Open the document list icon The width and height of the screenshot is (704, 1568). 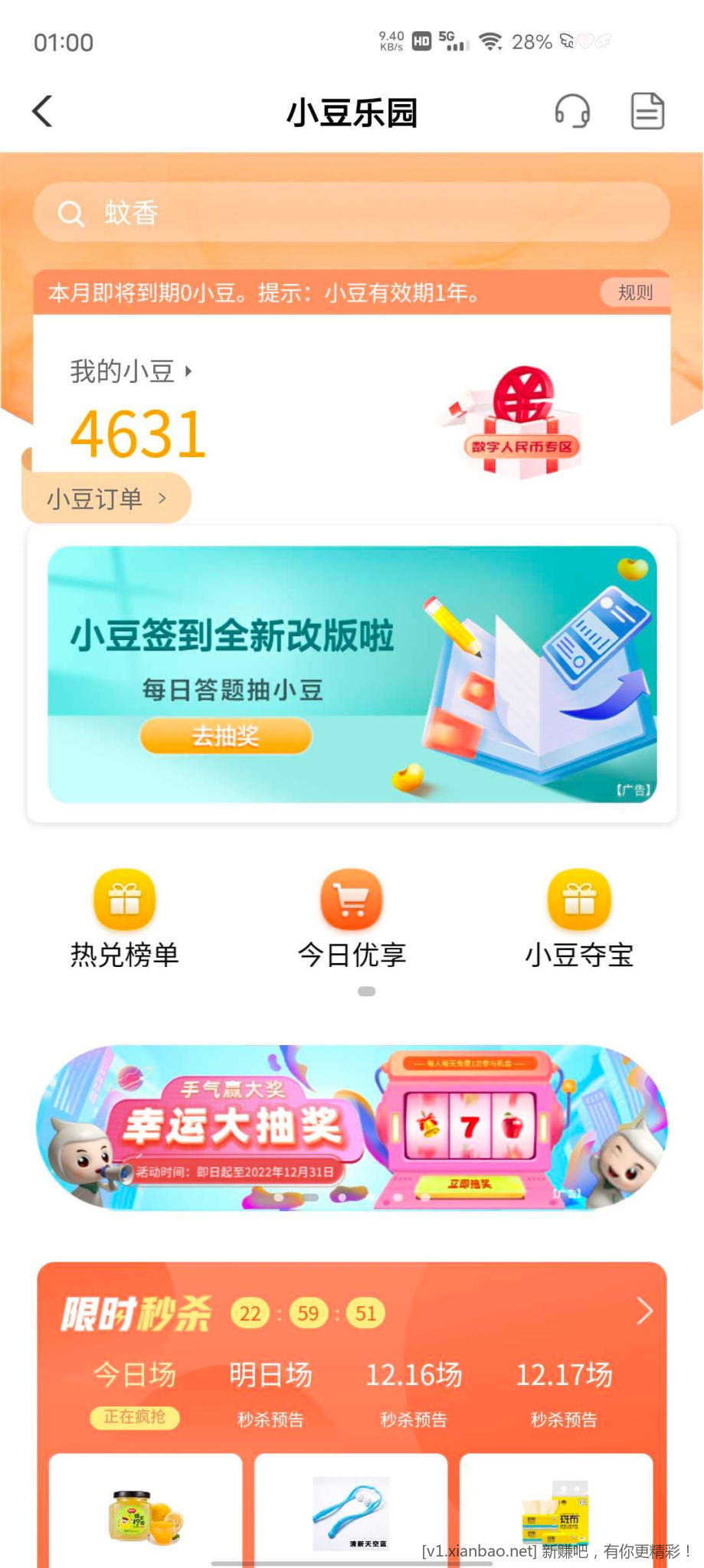tap(647, 112)
